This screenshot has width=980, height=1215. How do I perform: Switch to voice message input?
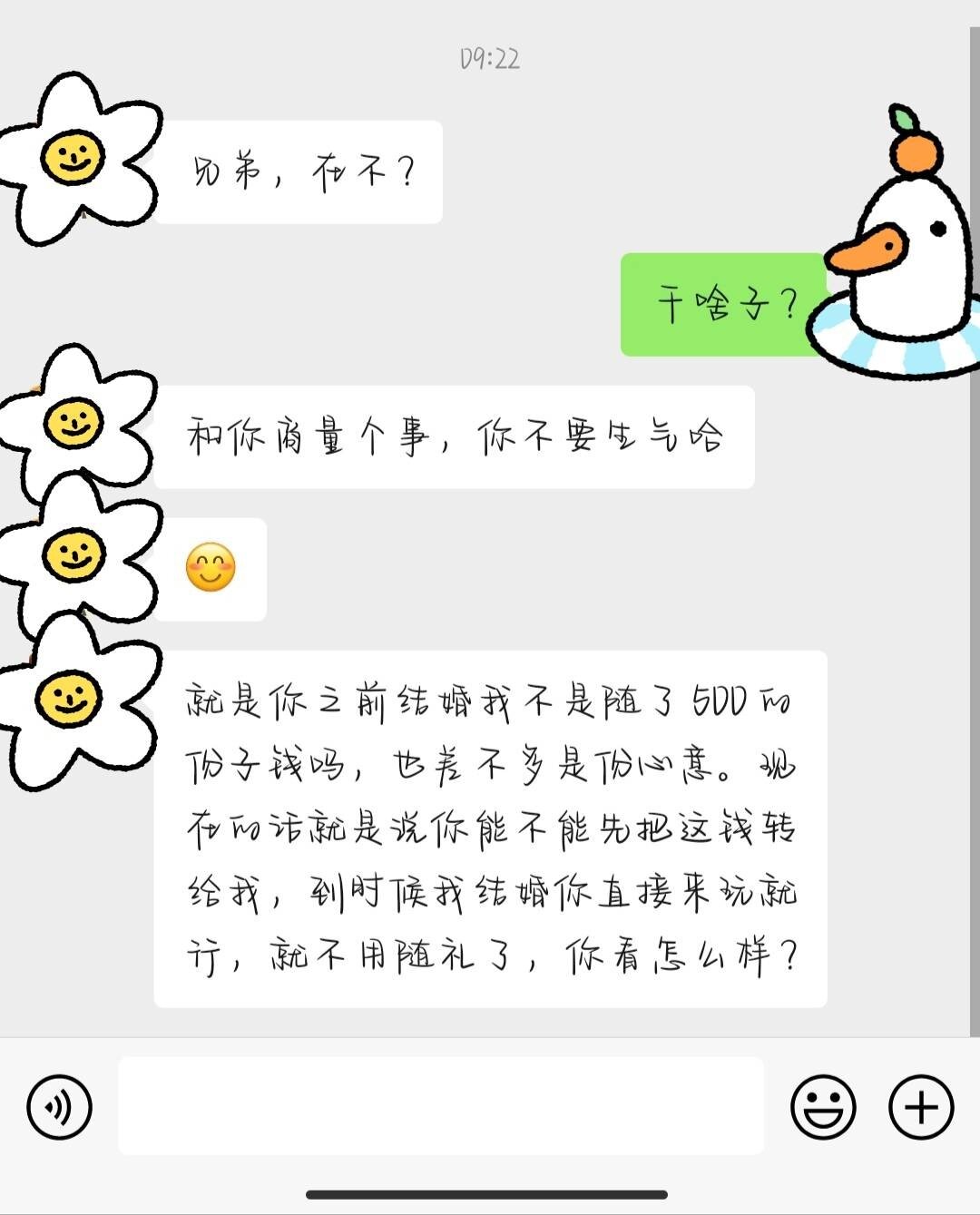pos(59,1106)
